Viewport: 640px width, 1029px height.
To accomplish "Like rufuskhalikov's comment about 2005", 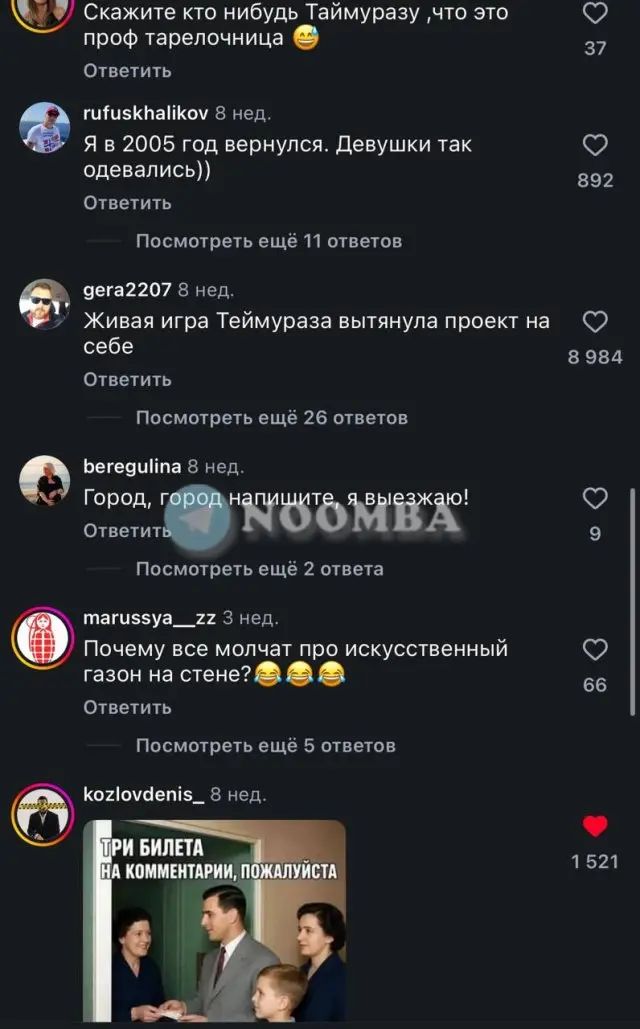I will click(595, 145).
